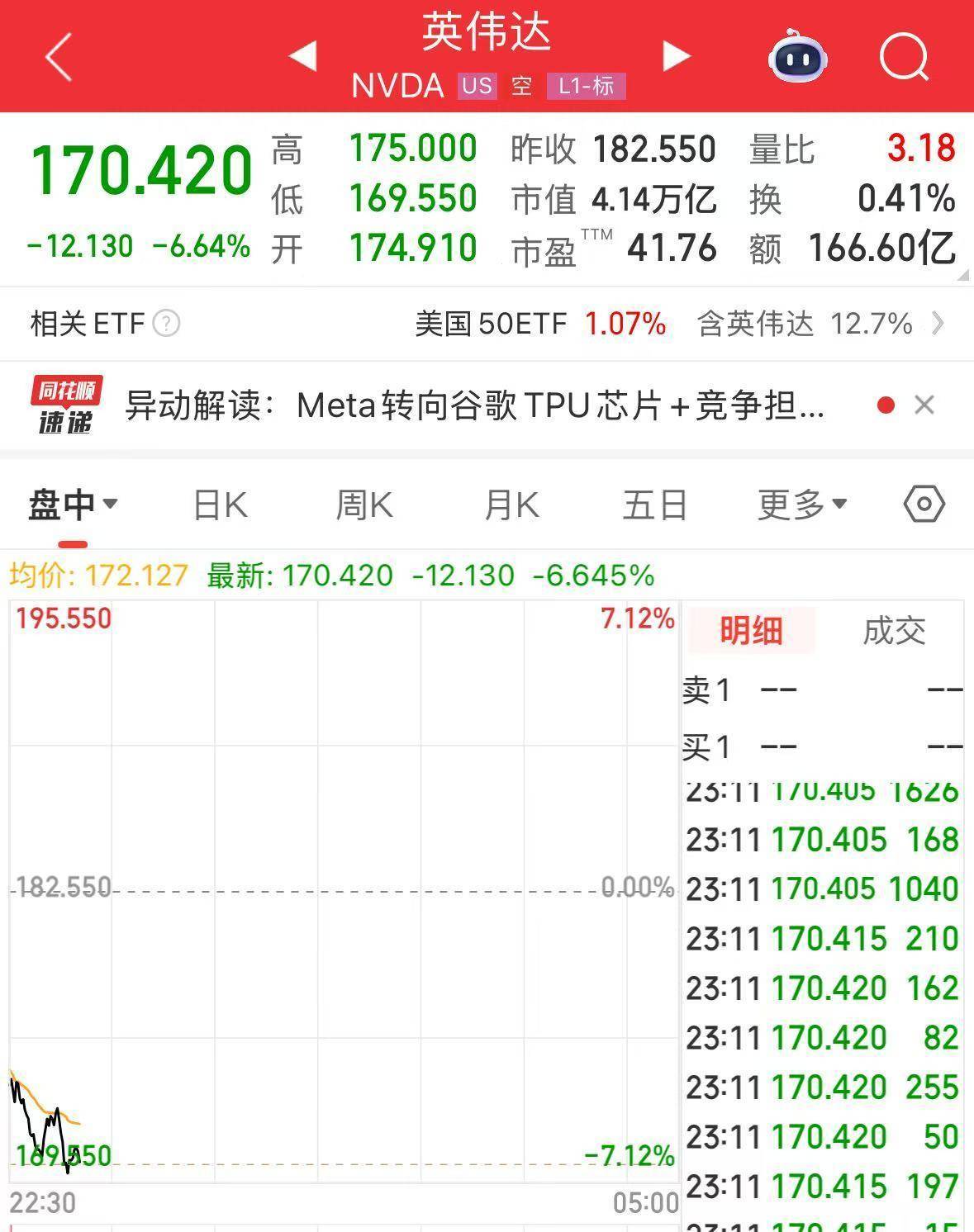Open the AI robot assistant
The width and height of the screenshot is (974, 1232).
(x=796, y=58)
